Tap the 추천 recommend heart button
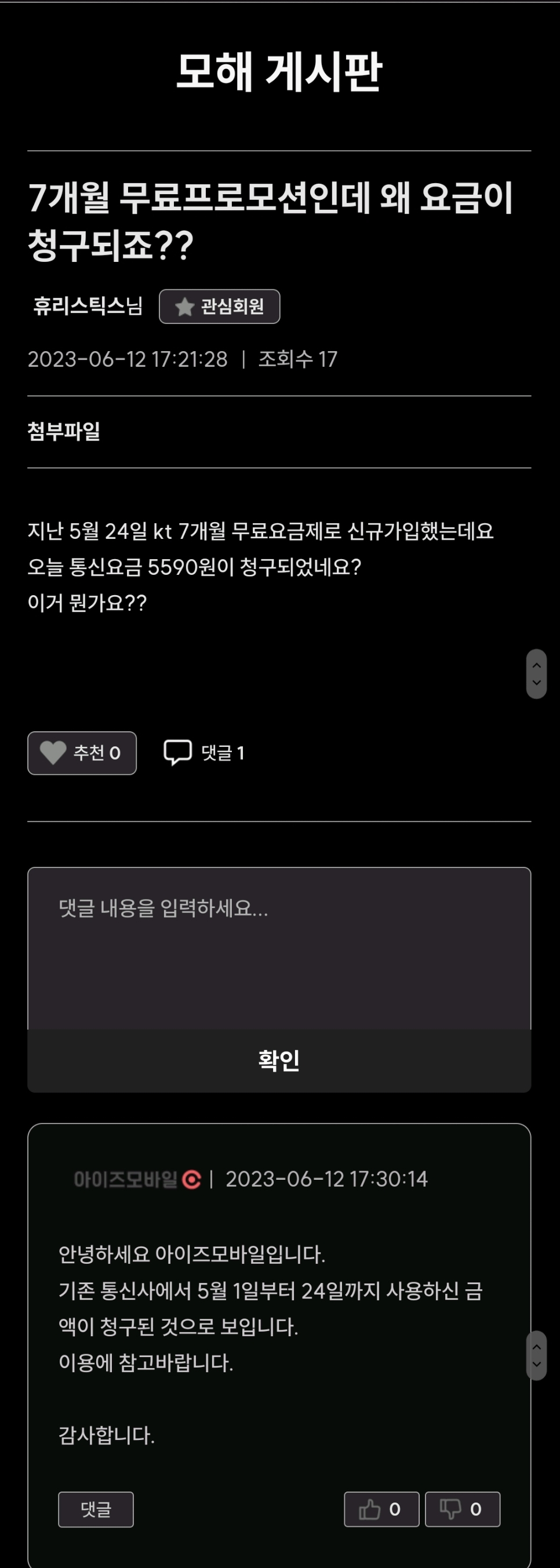This screenshot has height=1568, width=560. pyautogui.click(x=82, y=753)
